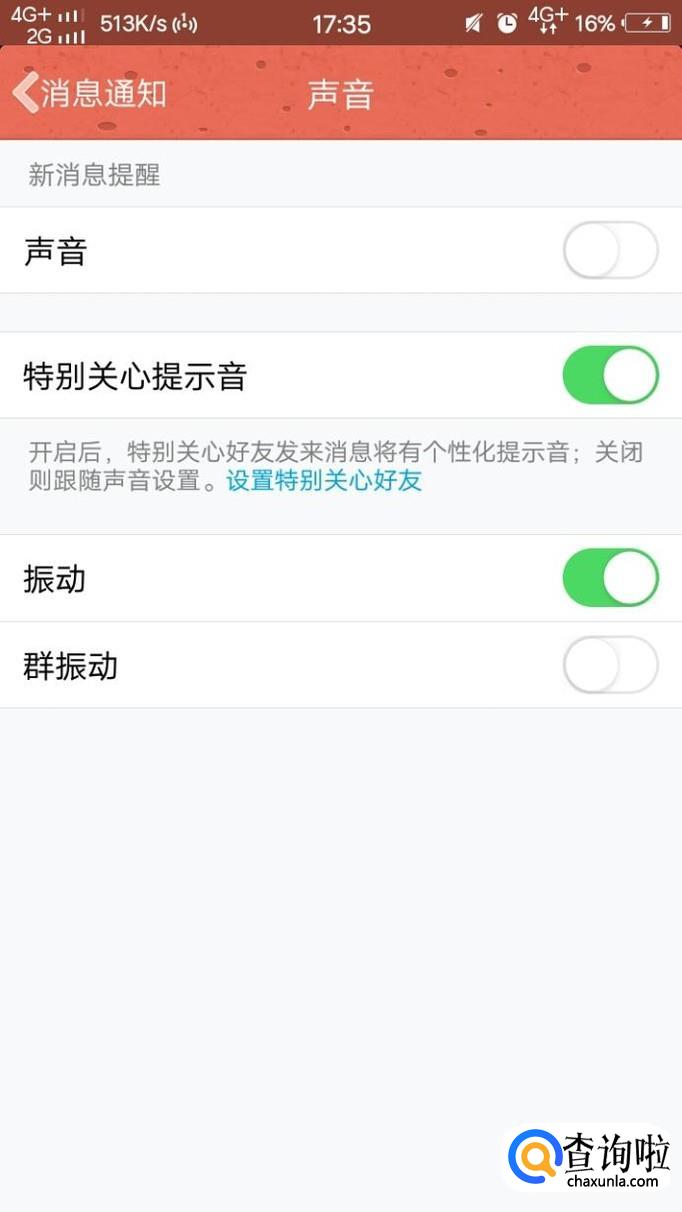Viewport: 682px width, 1212px height.
Task: Turn off 振动 switch
Action: click(610, 578)
